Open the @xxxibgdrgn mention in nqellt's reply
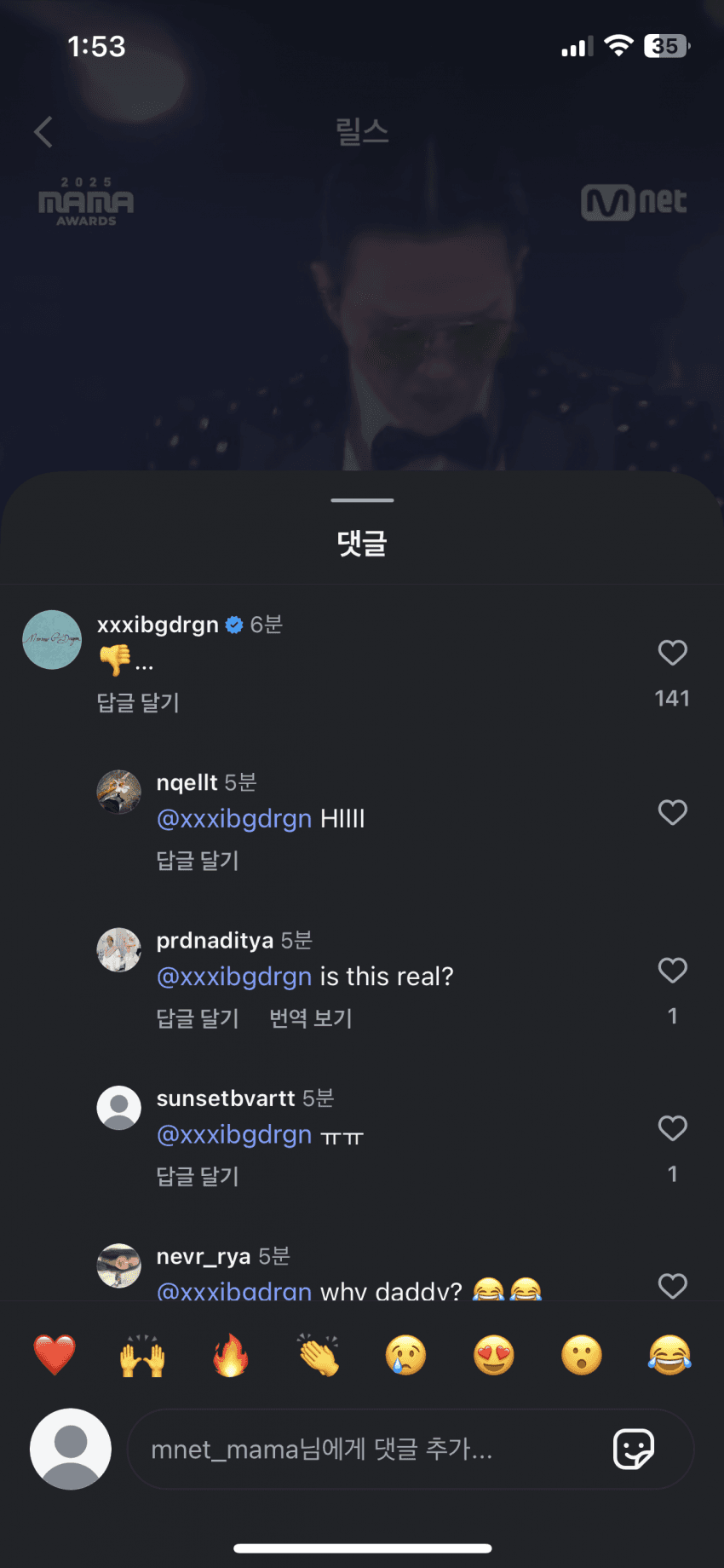This screenshot has height=1568, width=724. point(234,819)
